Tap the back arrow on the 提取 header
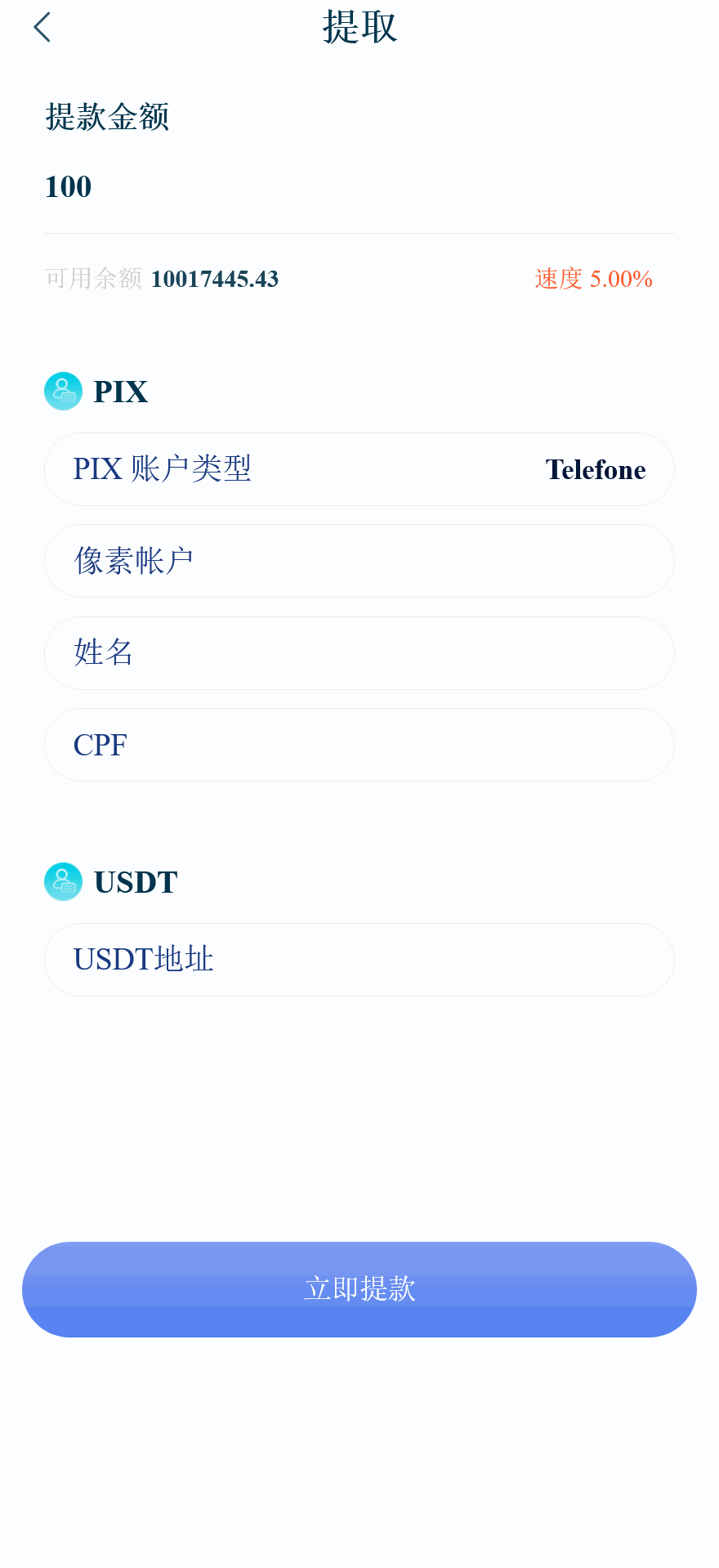 coord(41,27)
